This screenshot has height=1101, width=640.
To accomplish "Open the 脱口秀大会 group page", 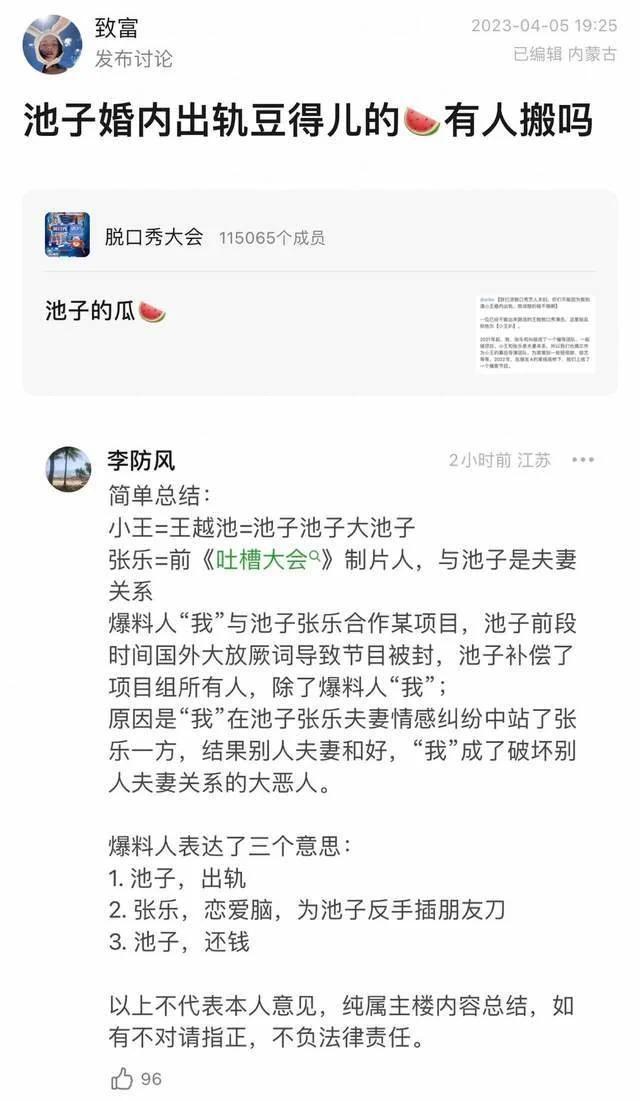I will pos(154,237).
